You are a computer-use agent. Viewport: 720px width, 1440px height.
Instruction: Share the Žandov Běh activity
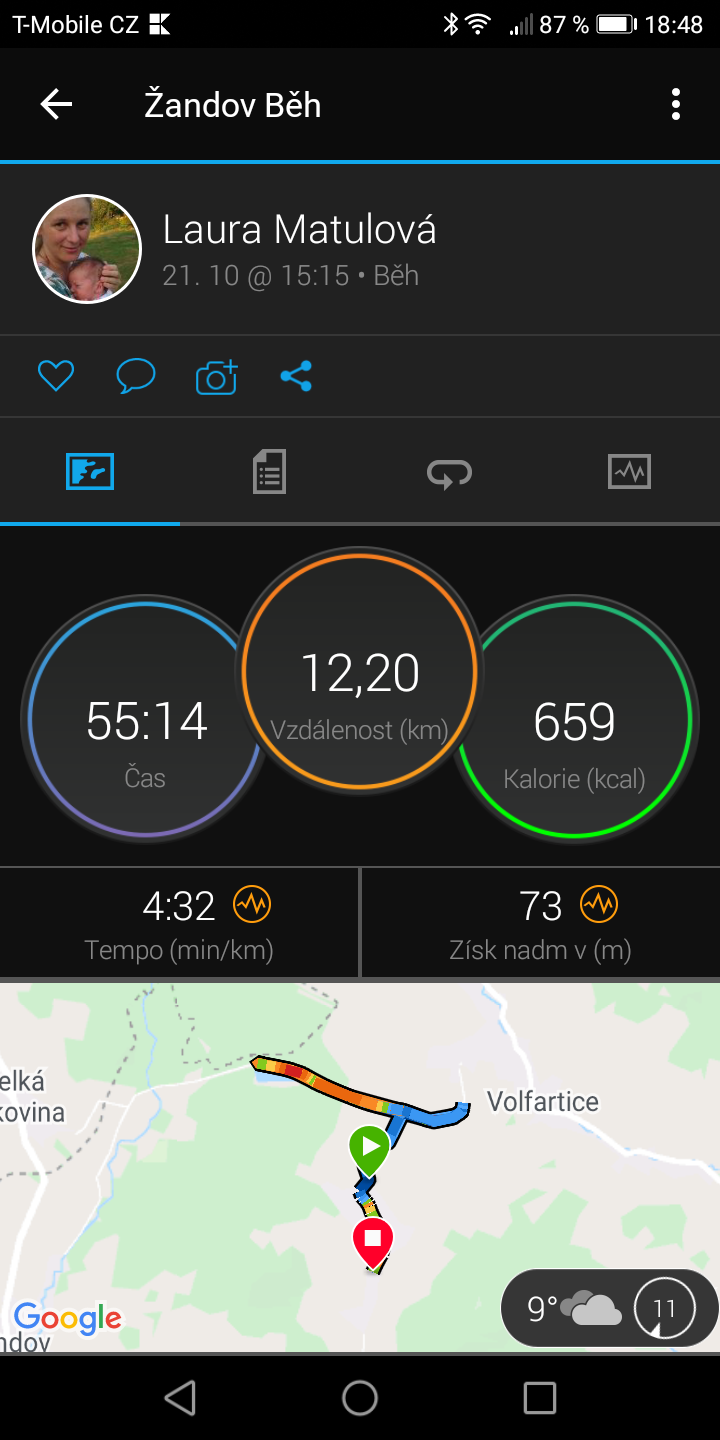[296, 376]
